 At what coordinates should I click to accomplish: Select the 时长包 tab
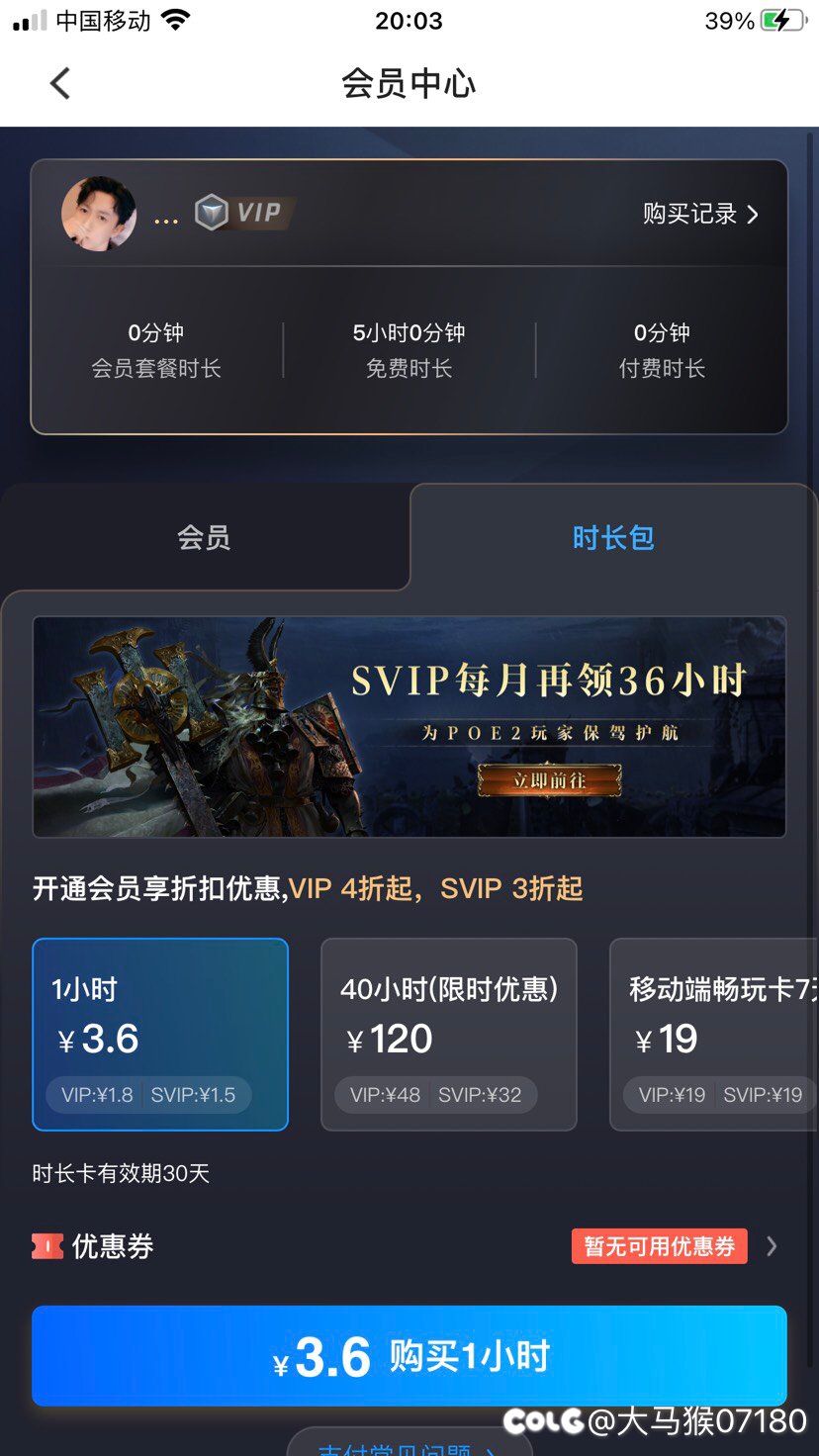click(x=613, y=538)
